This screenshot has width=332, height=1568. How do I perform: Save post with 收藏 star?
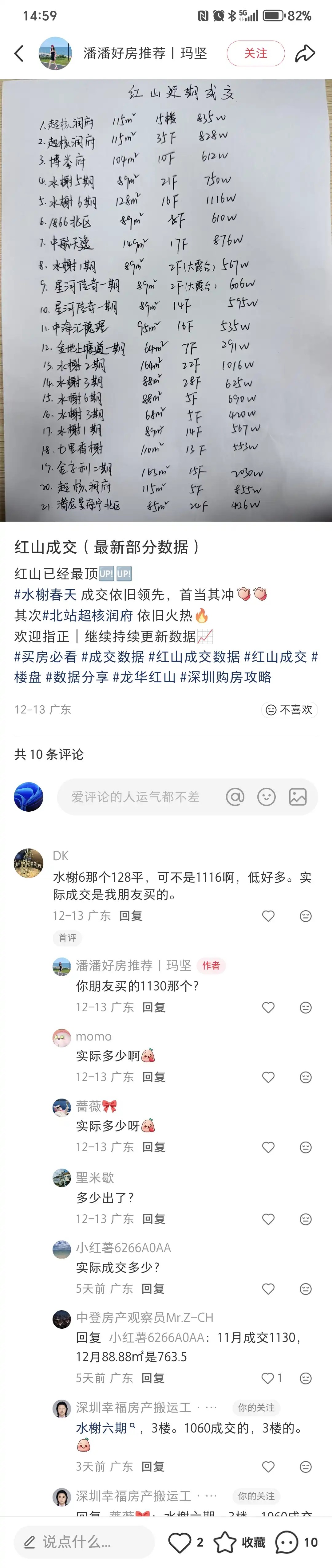tap(225, 1542)
